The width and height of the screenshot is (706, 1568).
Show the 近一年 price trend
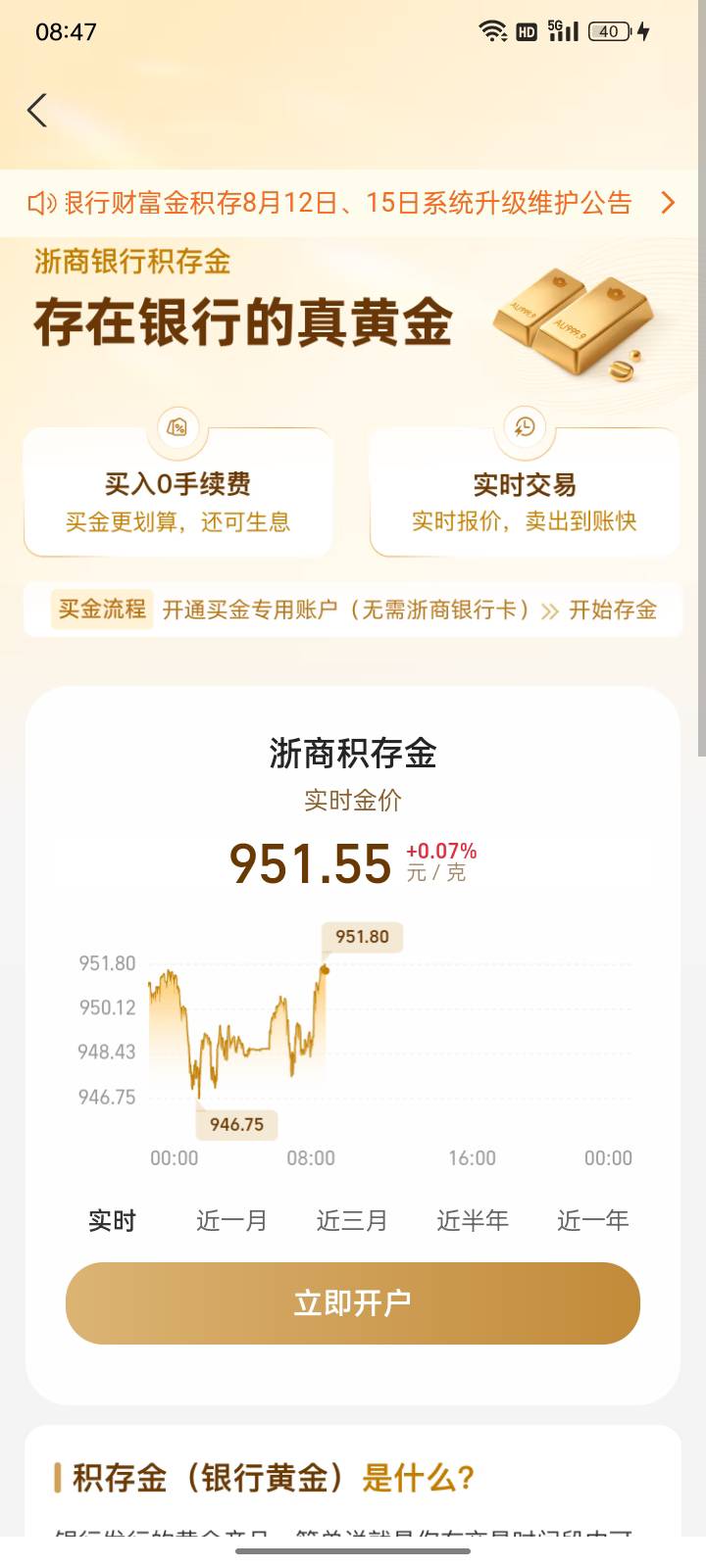593,1220
